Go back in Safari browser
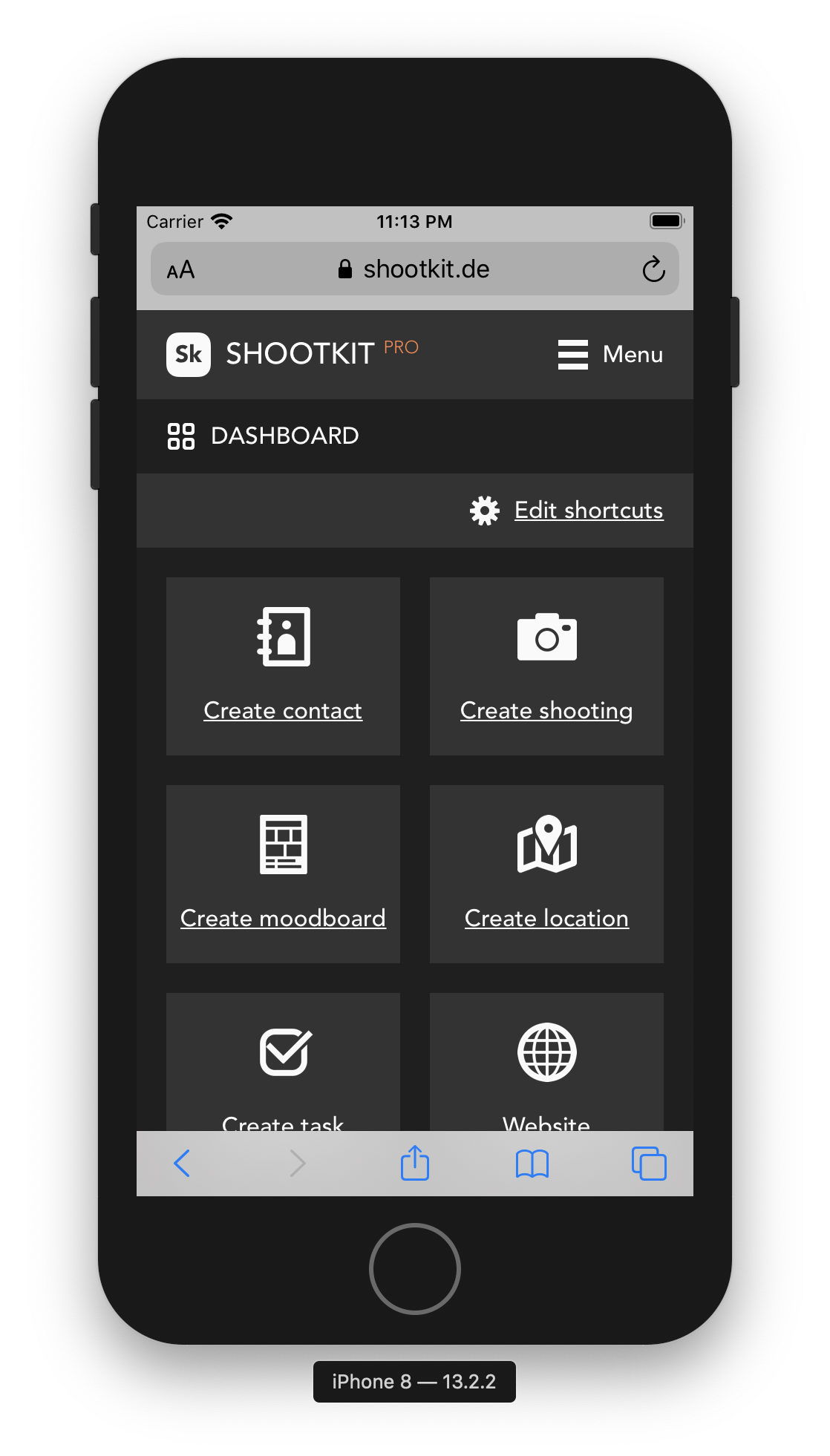This screenshot has height=1456, width=830. click(182, 1163)
